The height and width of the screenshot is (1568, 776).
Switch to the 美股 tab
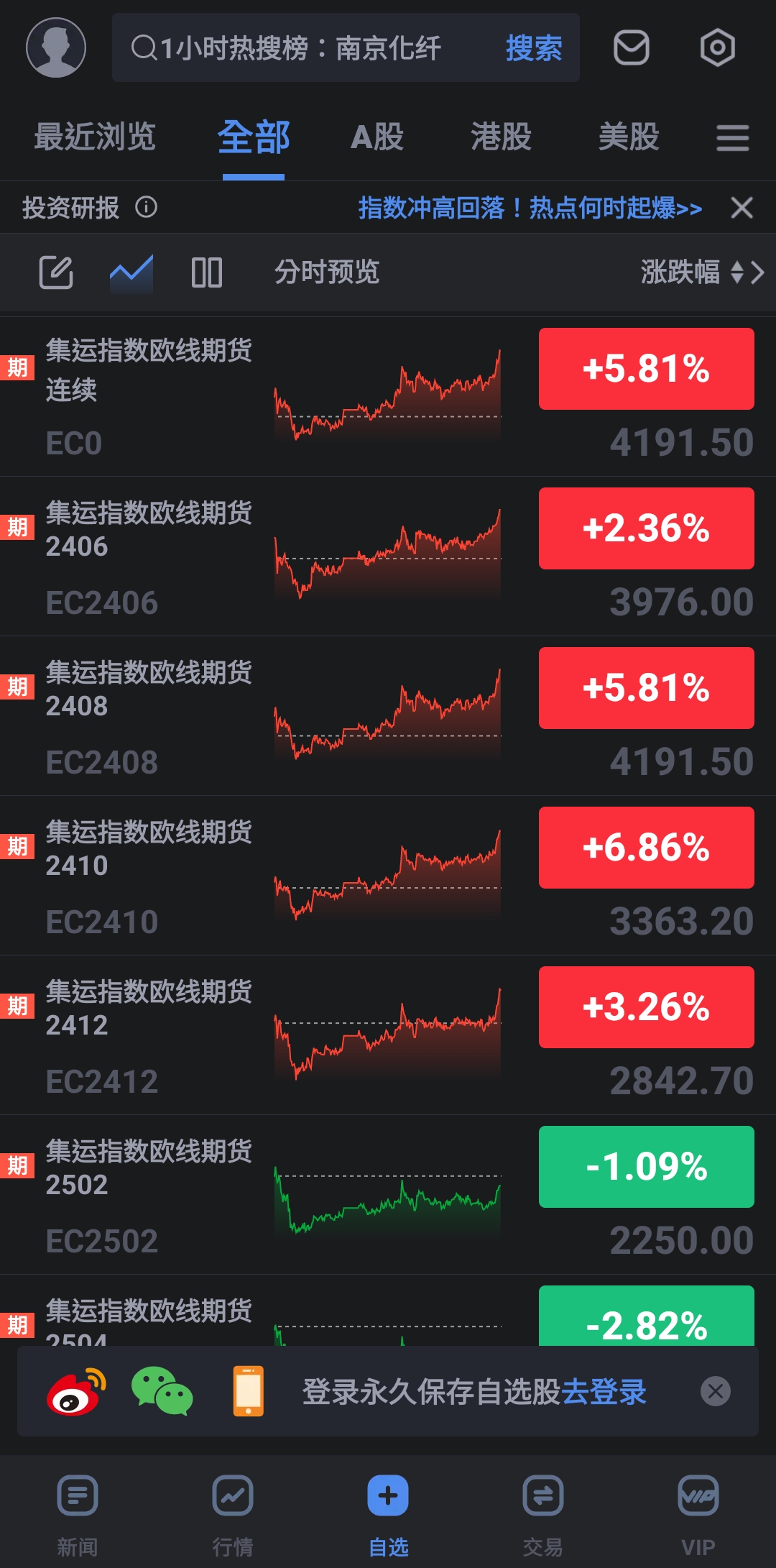(x=629, y=137)
